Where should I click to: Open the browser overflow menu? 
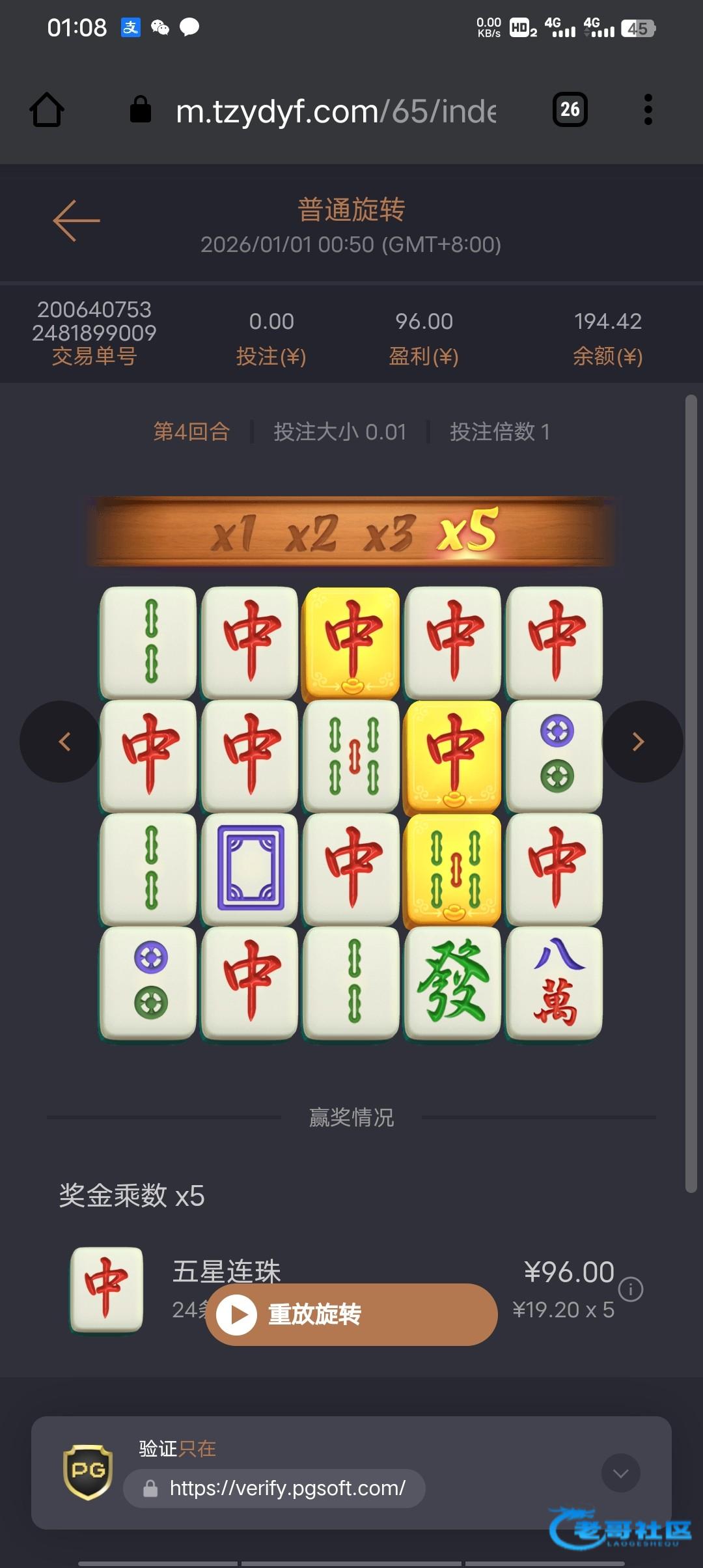click(x=648, y=109)
